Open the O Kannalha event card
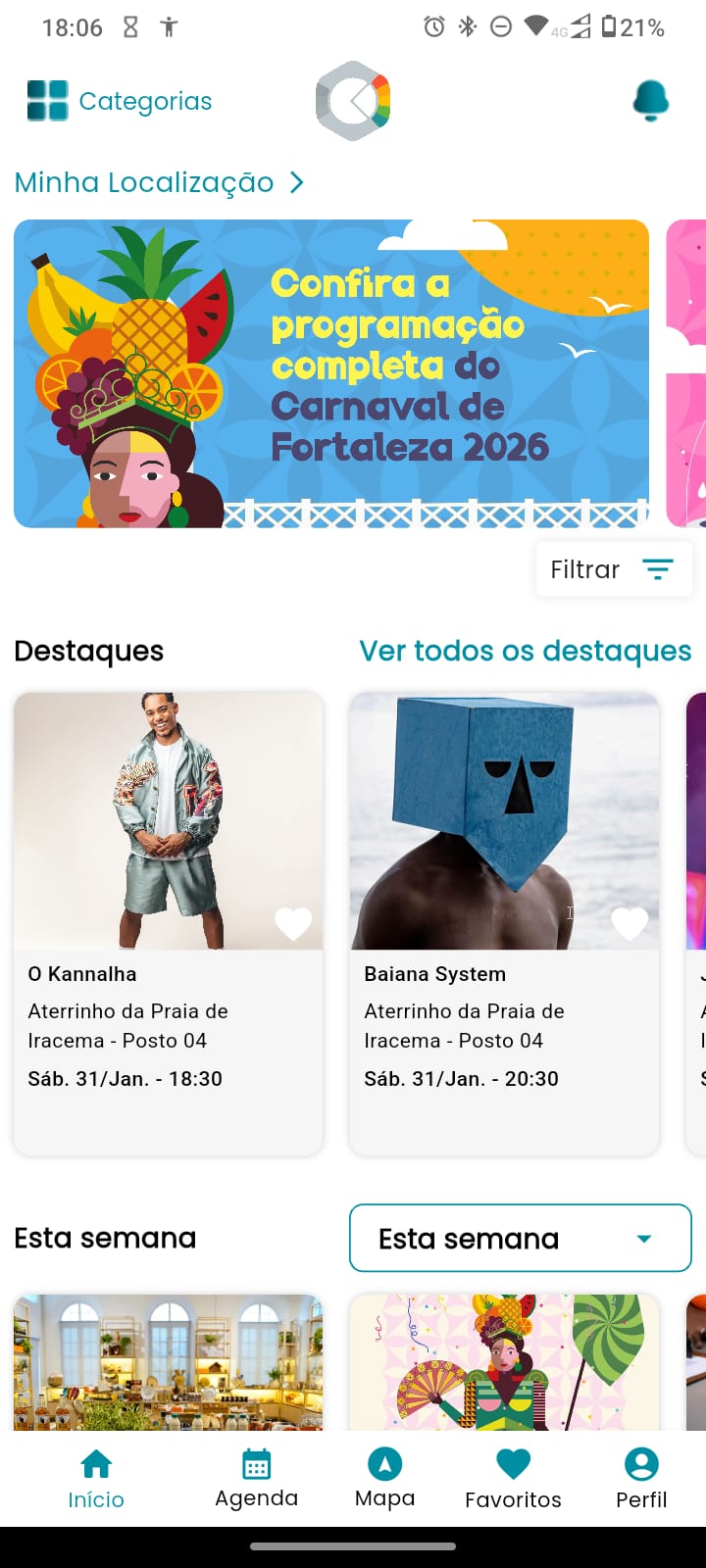The height and width of the screenshot is (1568, 706). pyautogui.click(x=168, y=1019)
